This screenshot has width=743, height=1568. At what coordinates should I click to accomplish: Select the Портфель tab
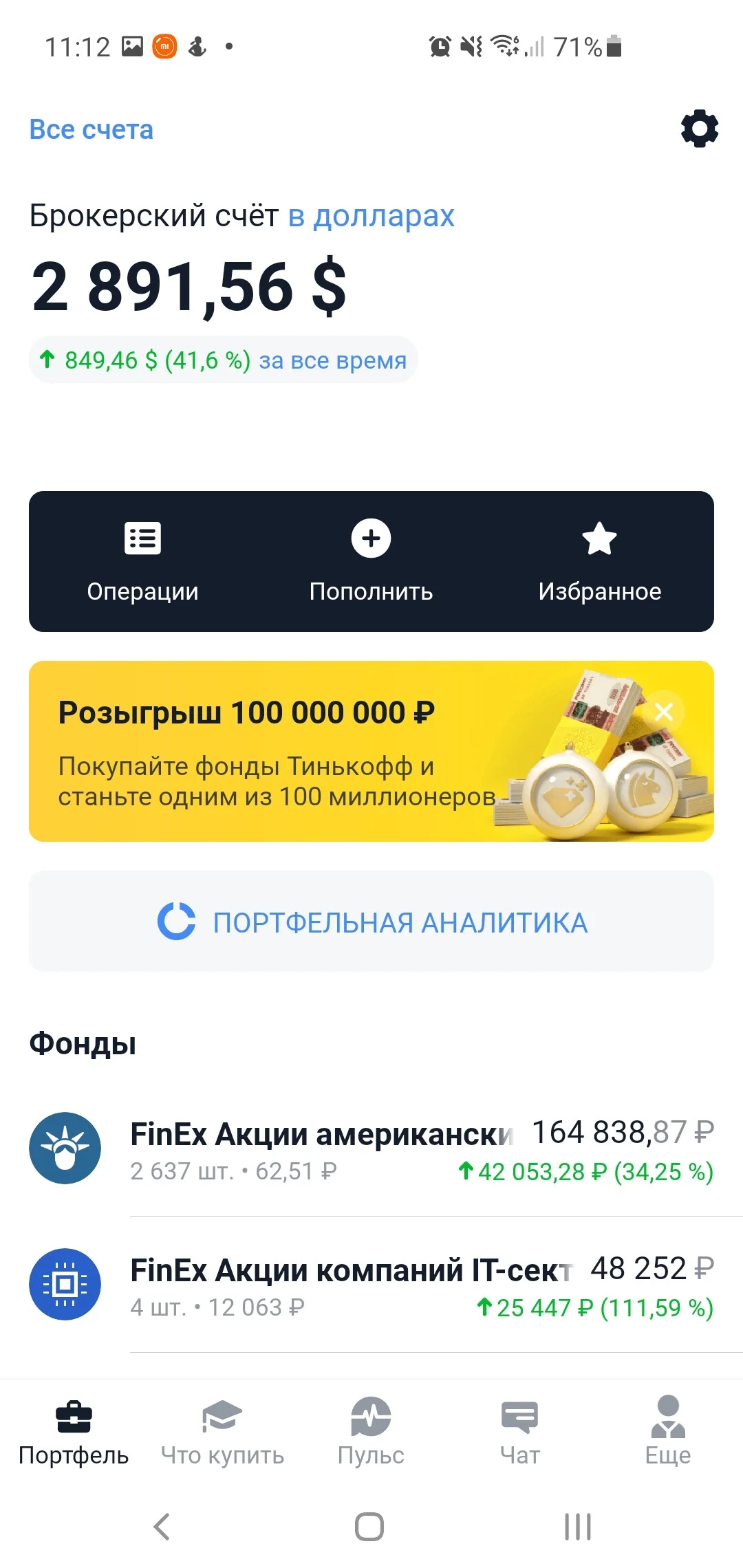tap(74, 1432)
